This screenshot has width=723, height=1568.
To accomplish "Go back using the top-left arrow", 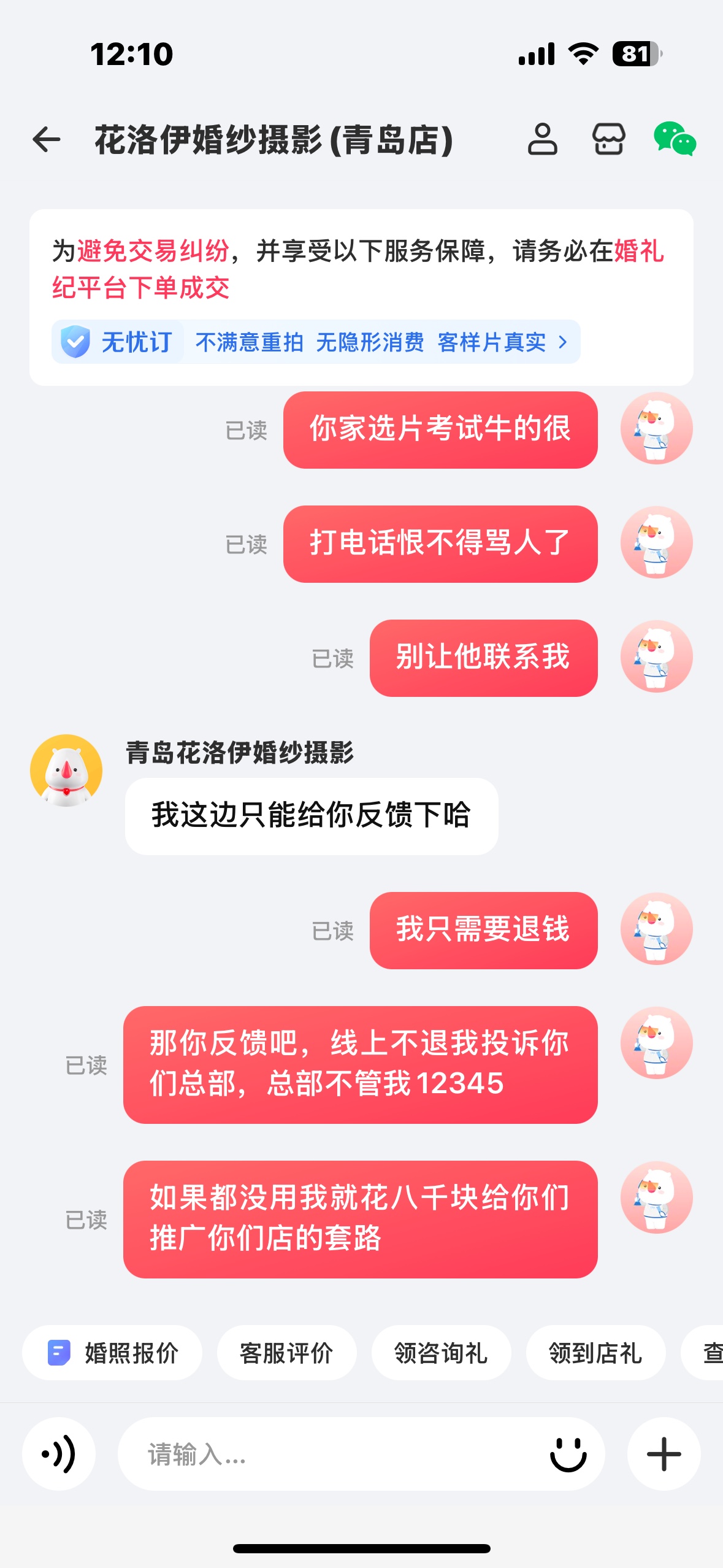I will coord(47,139).
